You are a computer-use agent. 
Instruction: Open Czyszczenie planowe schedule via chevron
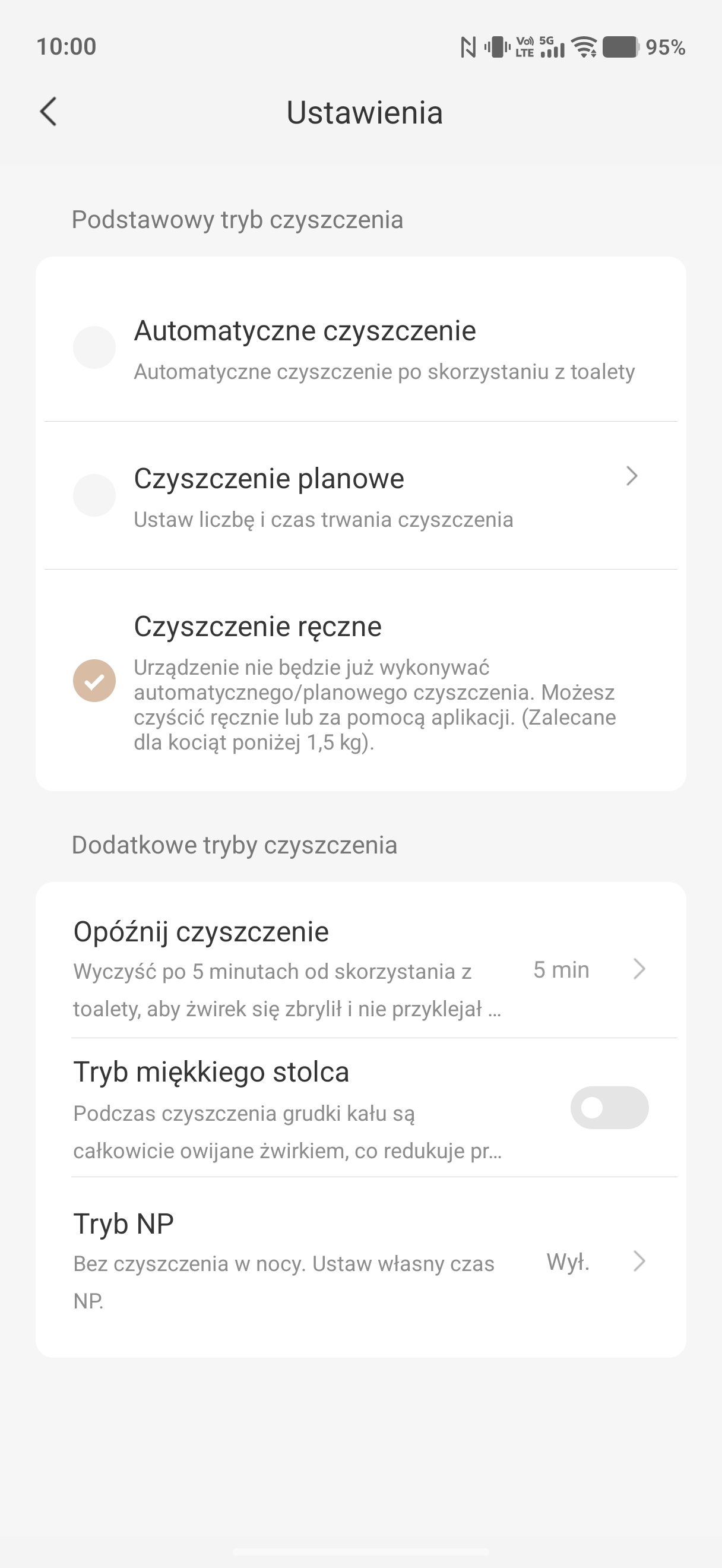tap(631, 476)
